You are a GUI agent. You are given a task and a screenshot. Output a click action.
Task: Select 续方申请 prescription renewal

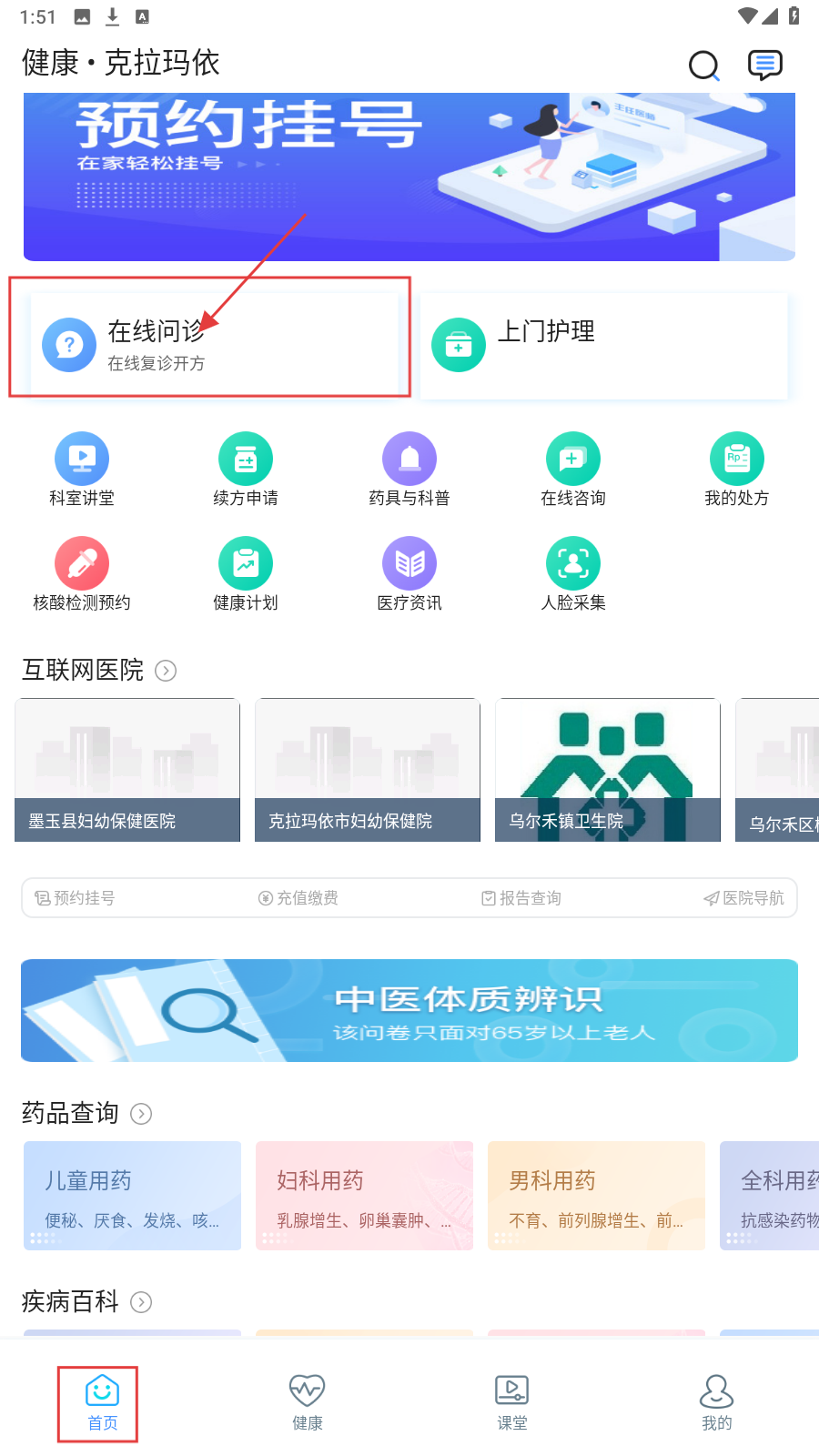[246, 470]
